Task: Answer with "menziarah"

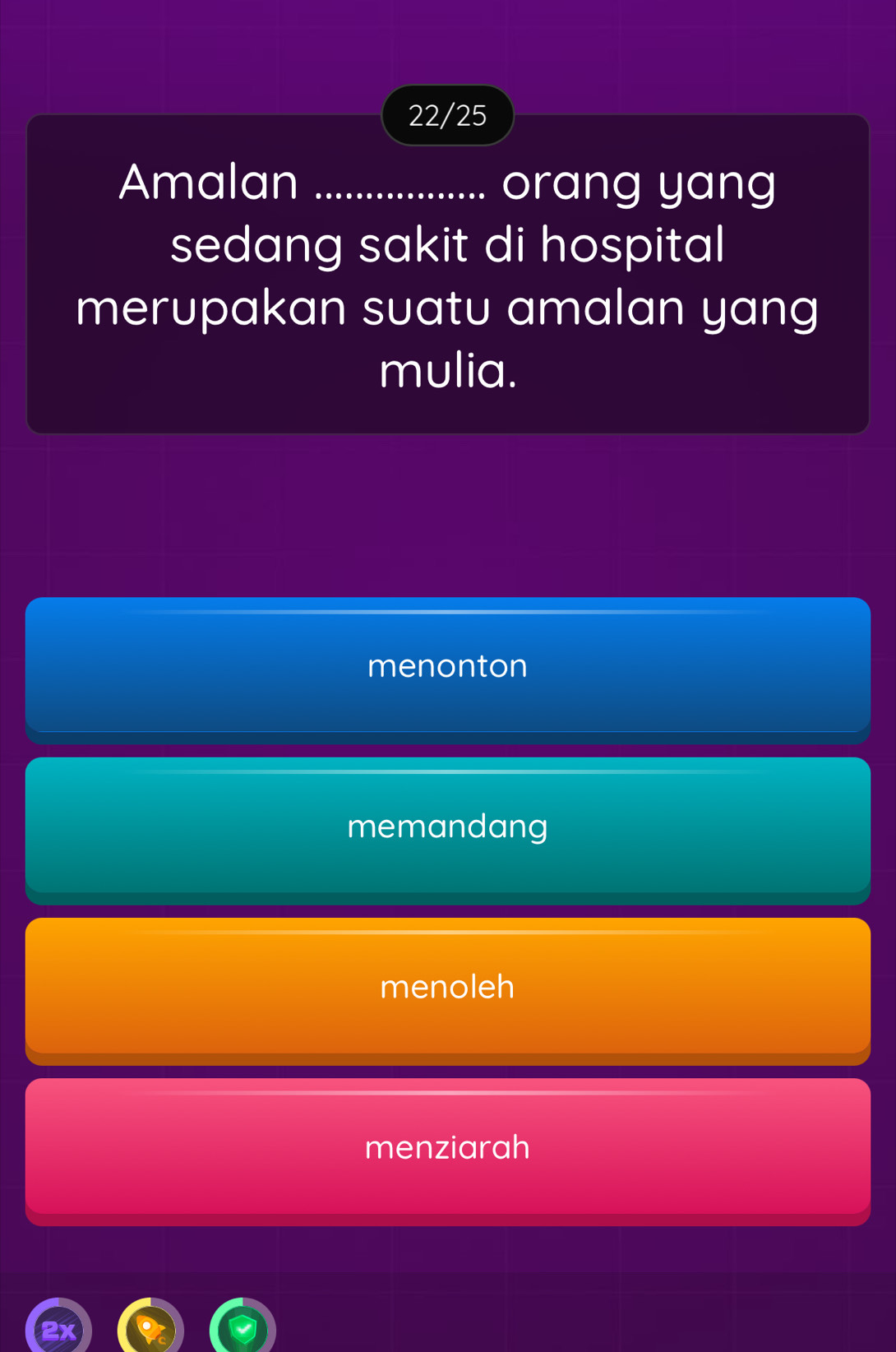Action: click(447, 1147)
